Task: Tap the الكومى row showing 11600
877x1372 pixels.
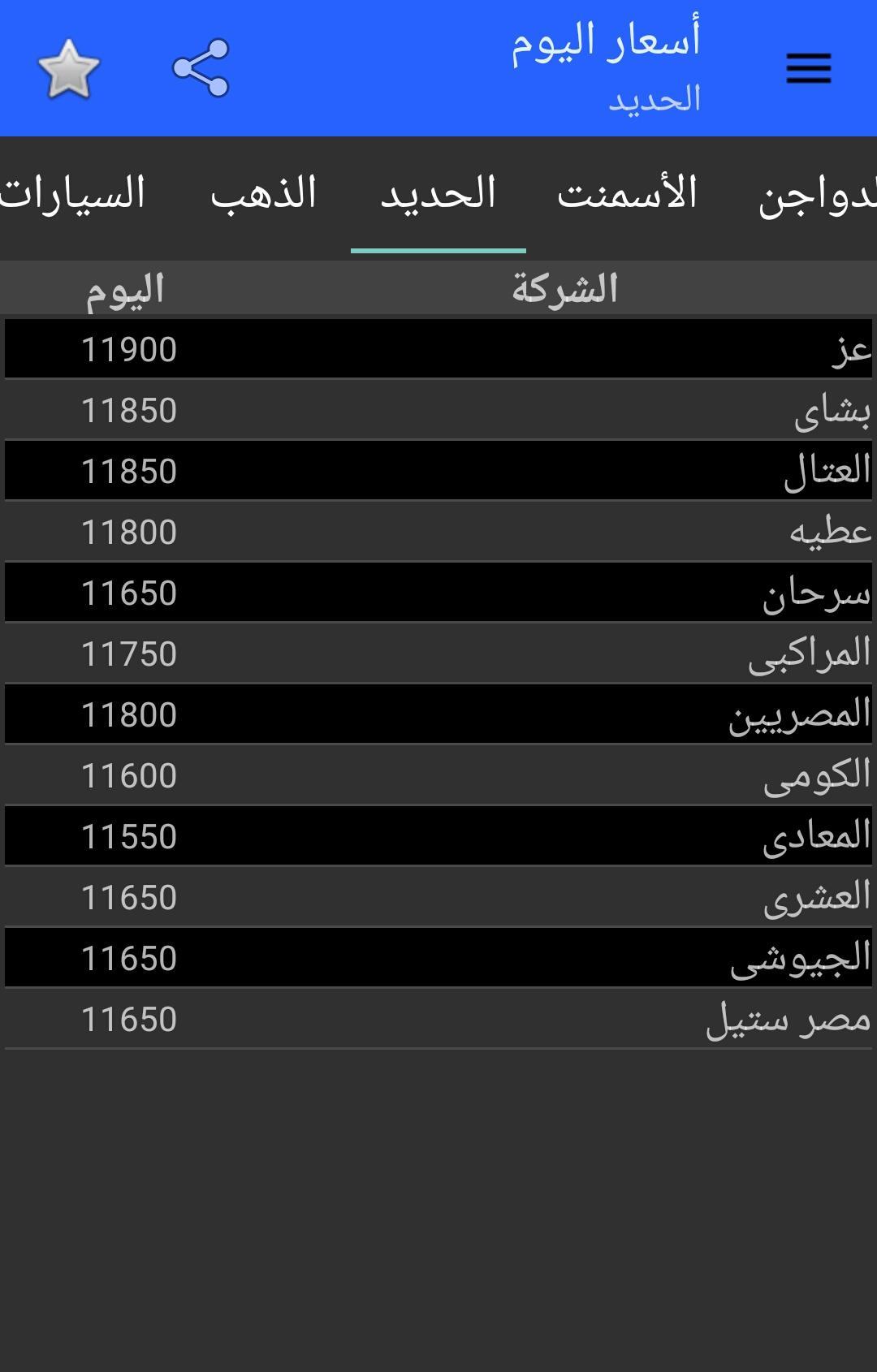Action: 438,774
